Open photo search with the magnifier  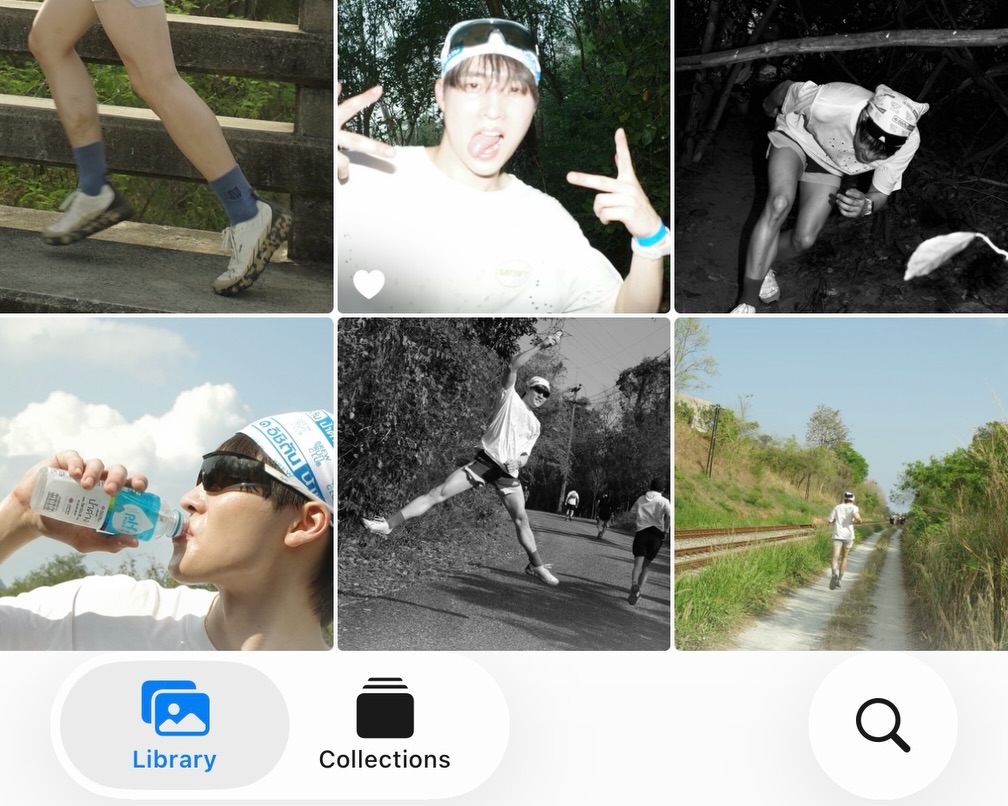pos(882,725)
